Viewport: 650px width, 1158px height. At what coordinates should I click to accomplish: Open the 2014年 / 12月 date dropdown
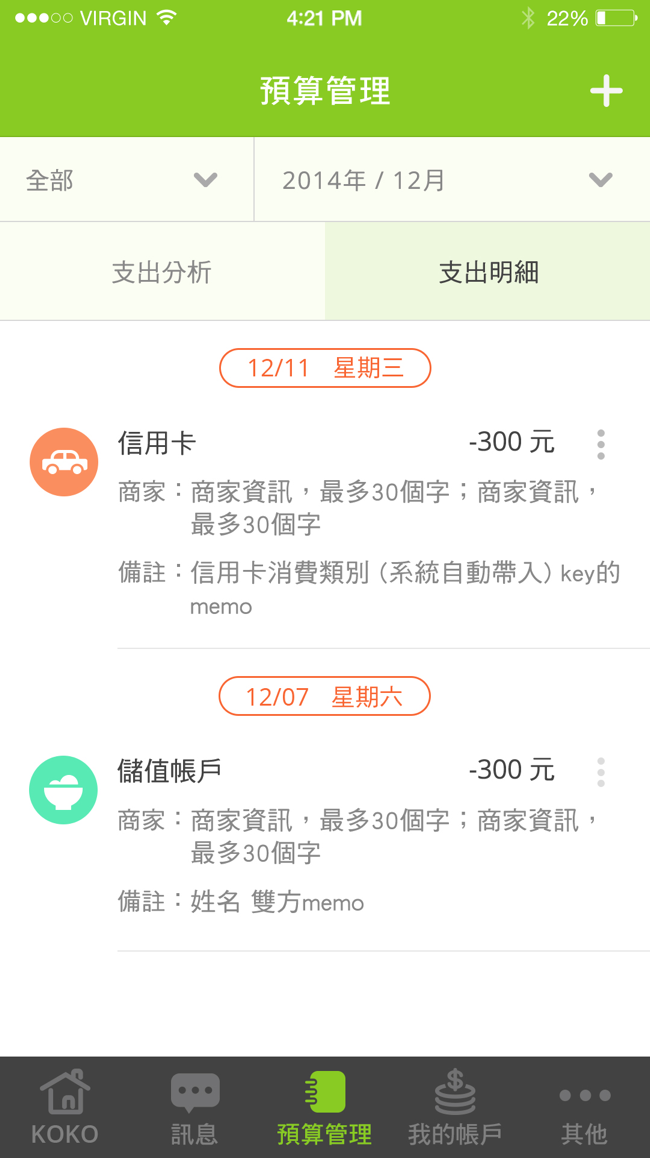(452, 179)
